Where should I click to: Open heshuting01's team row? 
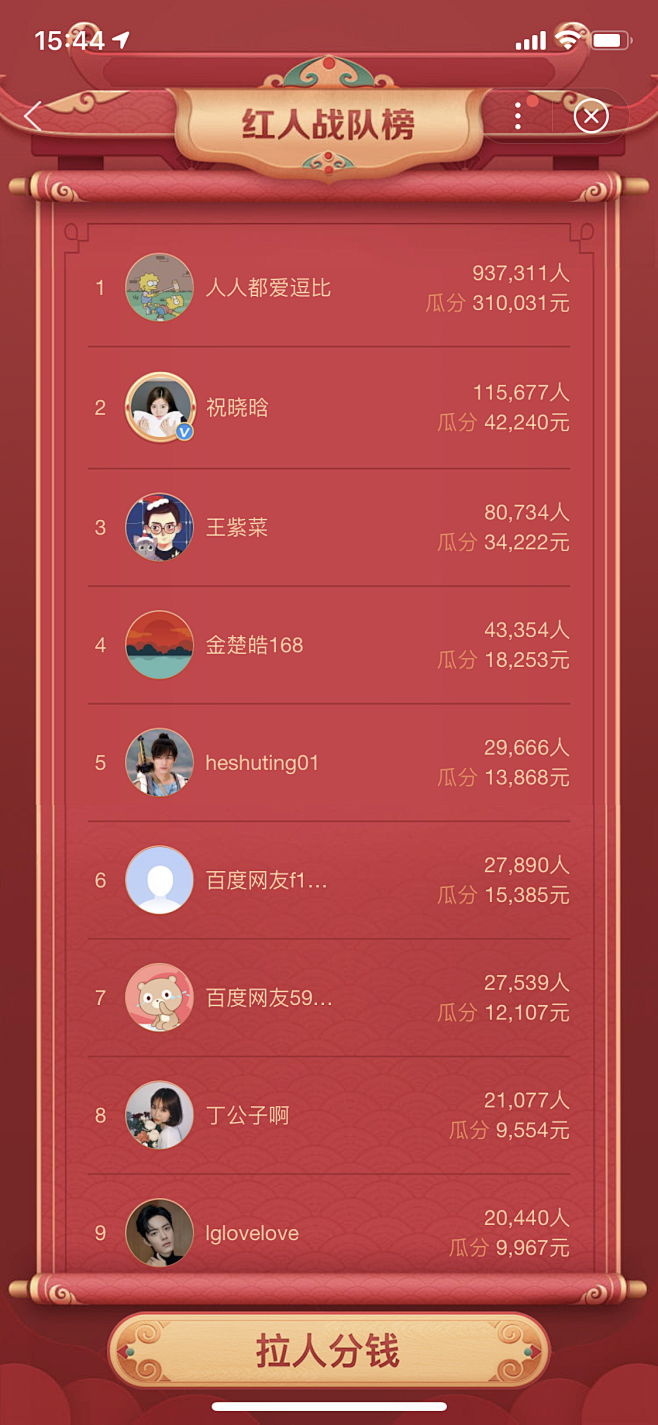coord(329,763)
